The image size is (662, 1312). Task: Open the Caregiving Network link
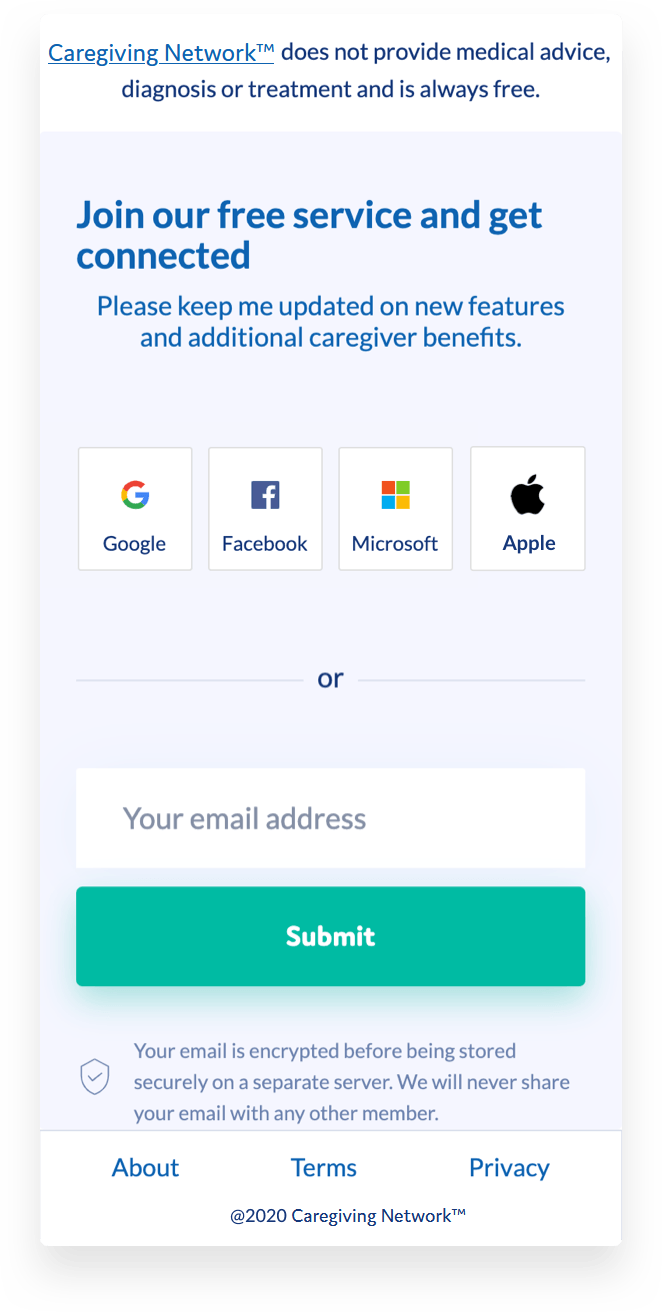pyautogui.click(x=161, y=53)
